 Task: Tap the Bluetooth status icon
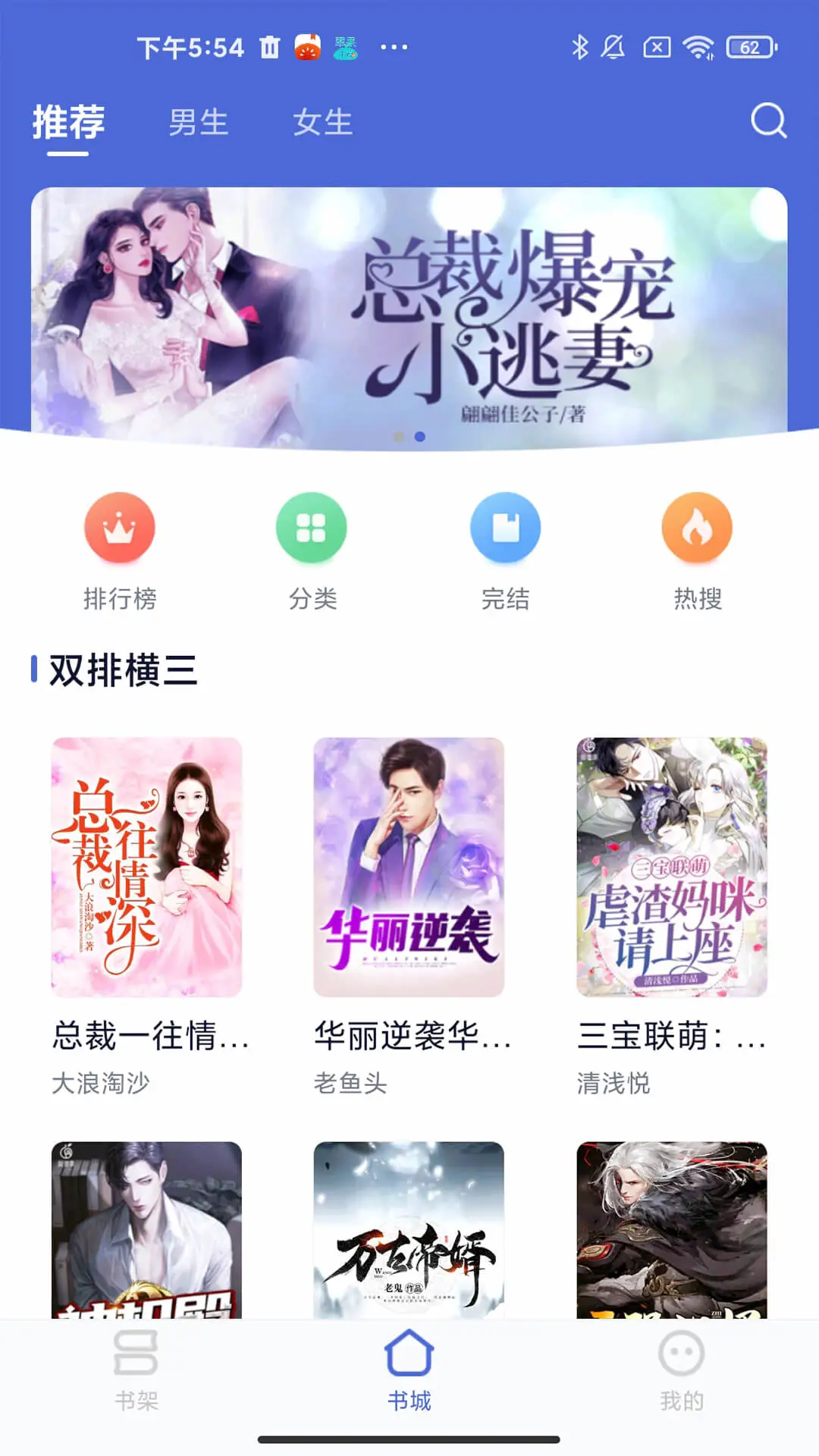[x=581, y=47]
